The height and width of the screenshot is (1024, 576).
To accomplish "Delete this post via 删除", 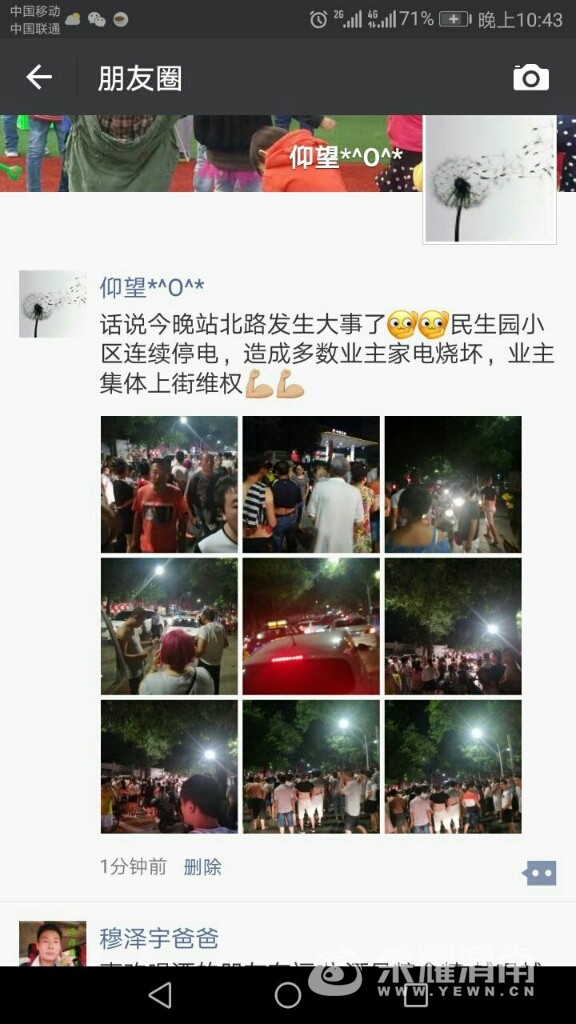I will click(202, 867).
